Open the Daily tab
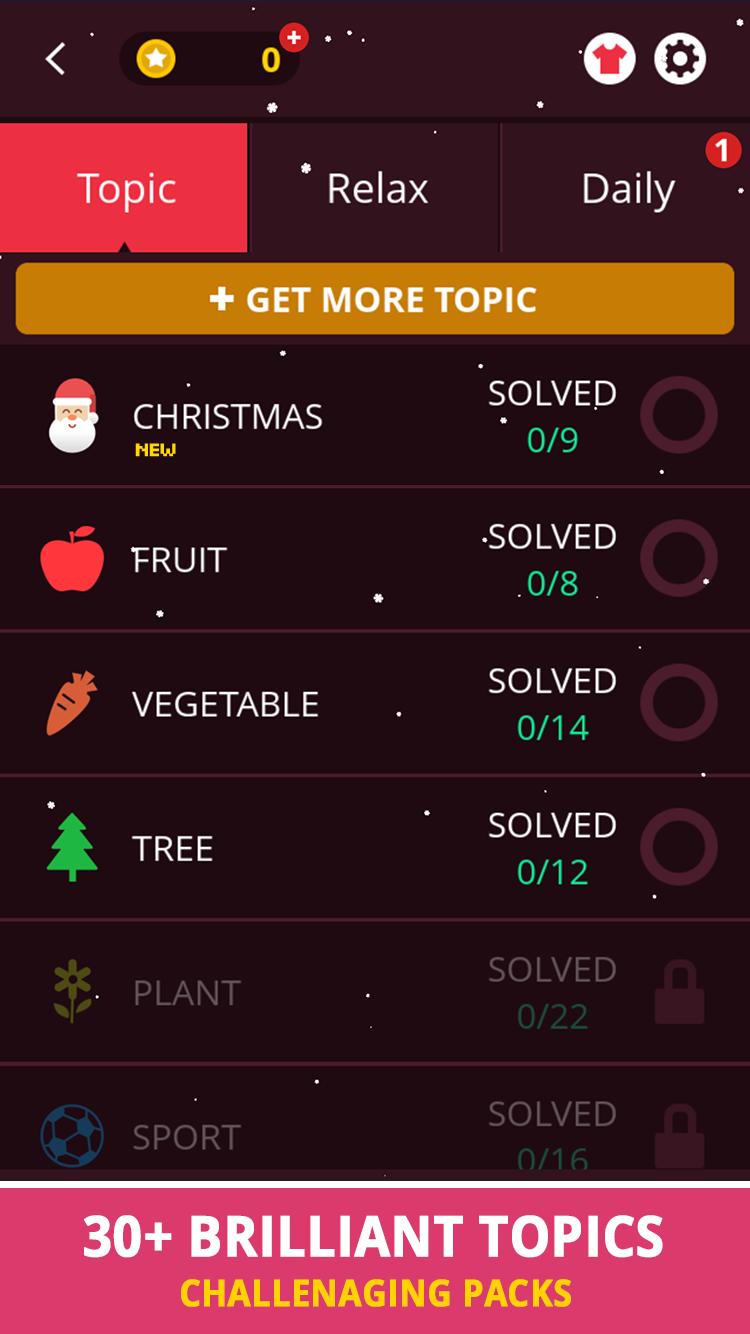Image resolution: width=750 pixels, height=1334 pixels. (627, 187)
